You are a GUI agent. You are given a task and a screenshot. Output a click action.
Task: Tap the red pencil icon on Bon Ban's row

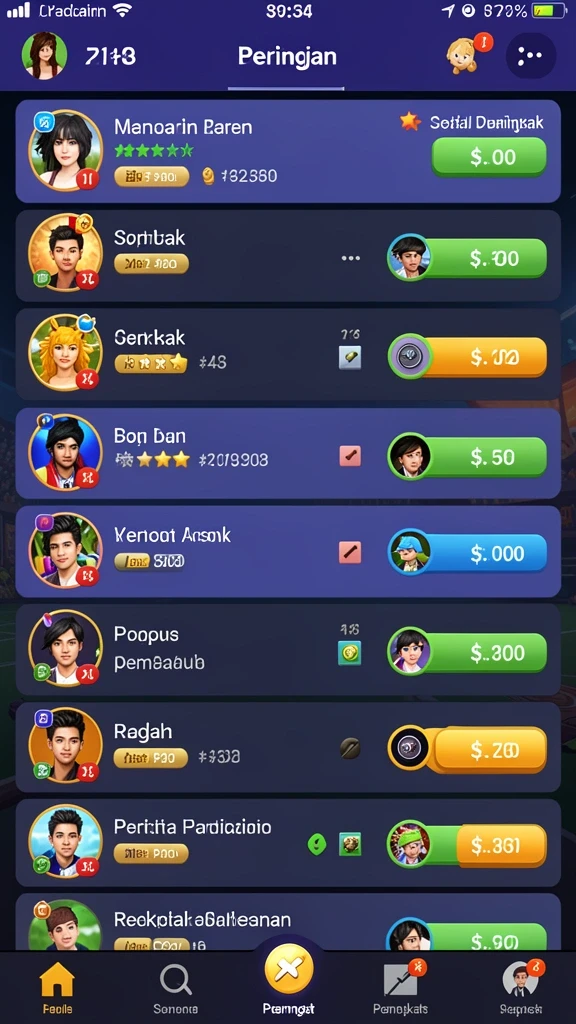pos(350,456)
